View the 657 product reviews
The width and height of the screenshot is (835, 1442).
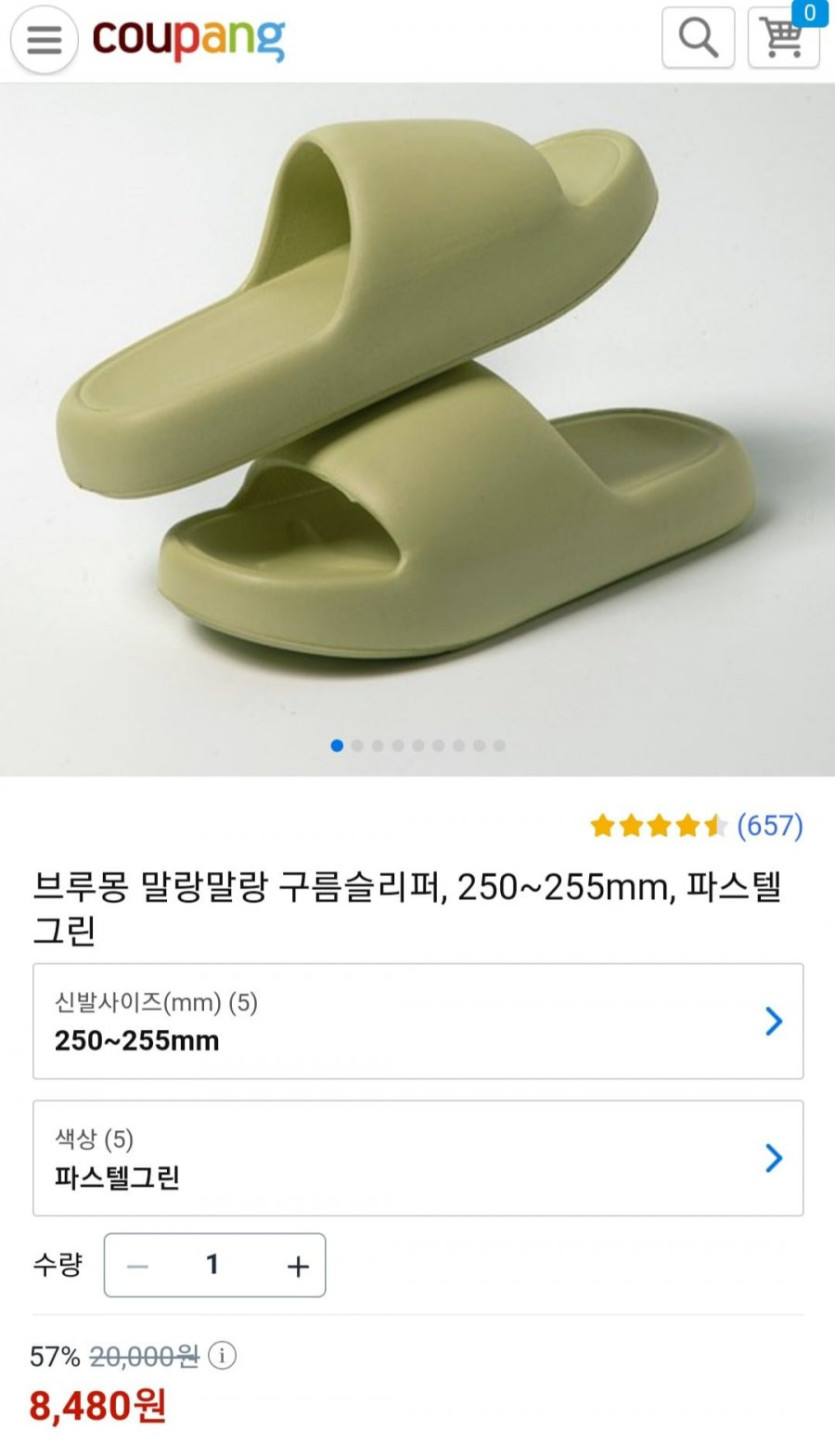697,826
